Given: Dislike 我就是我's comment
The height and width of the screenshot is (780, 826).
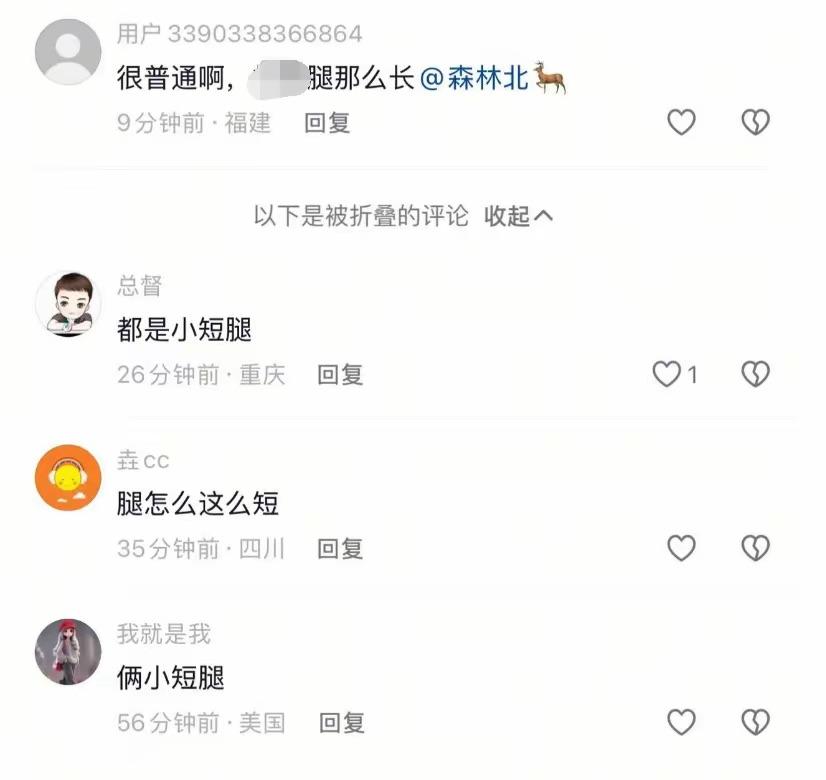Looking at the screenshot, I should 755,722.
